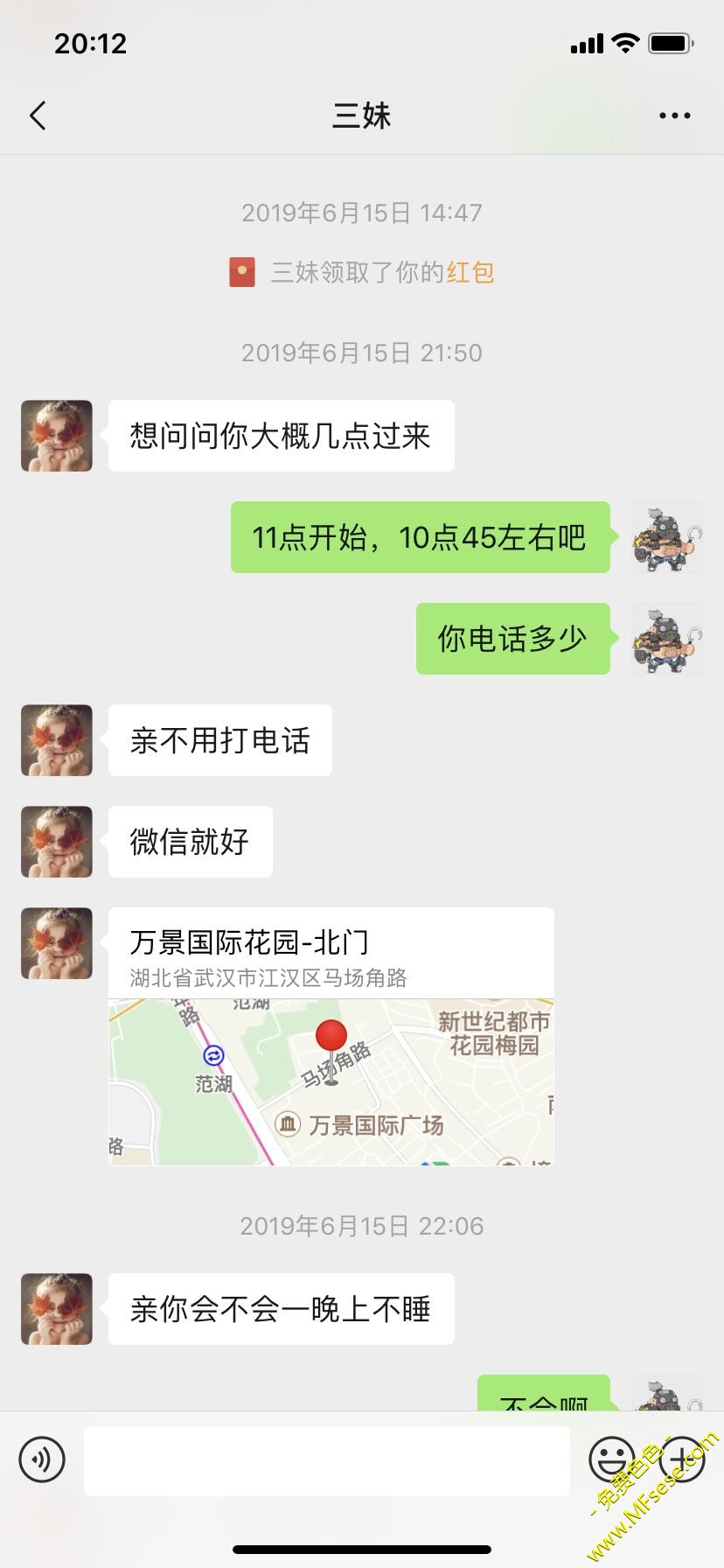The width and height of the screenshot is (724, 1568).
Task: Open the emoji sticker panel
Action: [611, 1459]
